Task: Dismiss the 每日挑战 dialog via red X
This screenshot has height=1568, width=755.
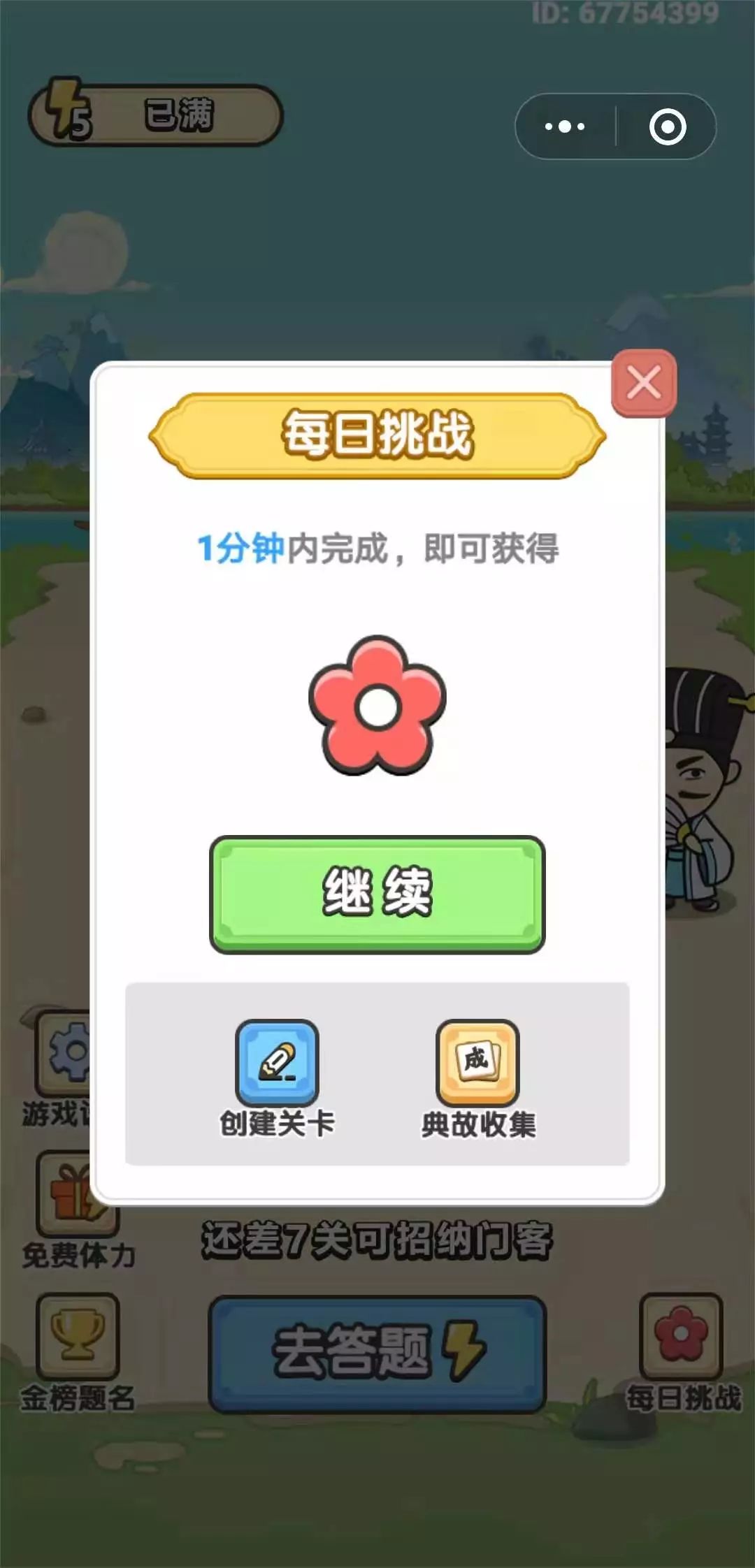Action: 644,382
